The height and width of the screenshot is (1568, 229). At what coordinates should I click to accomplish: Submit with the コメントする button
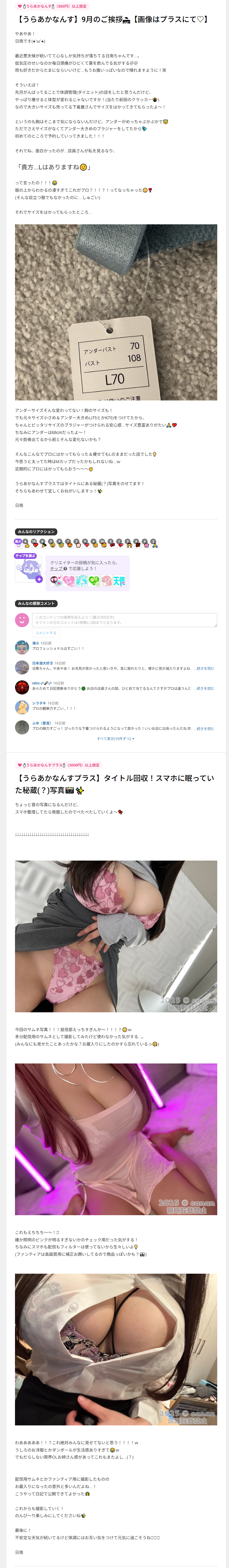pyautogui.click(x=46, y=632)
